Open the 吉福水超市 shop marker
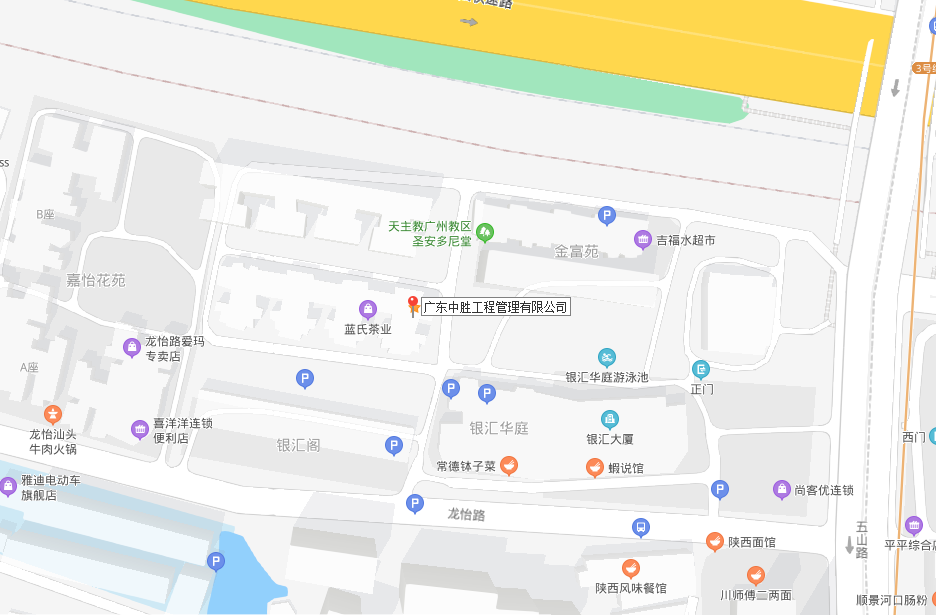The width and height of the screenshot is (936, 615). tap(643, 239)
